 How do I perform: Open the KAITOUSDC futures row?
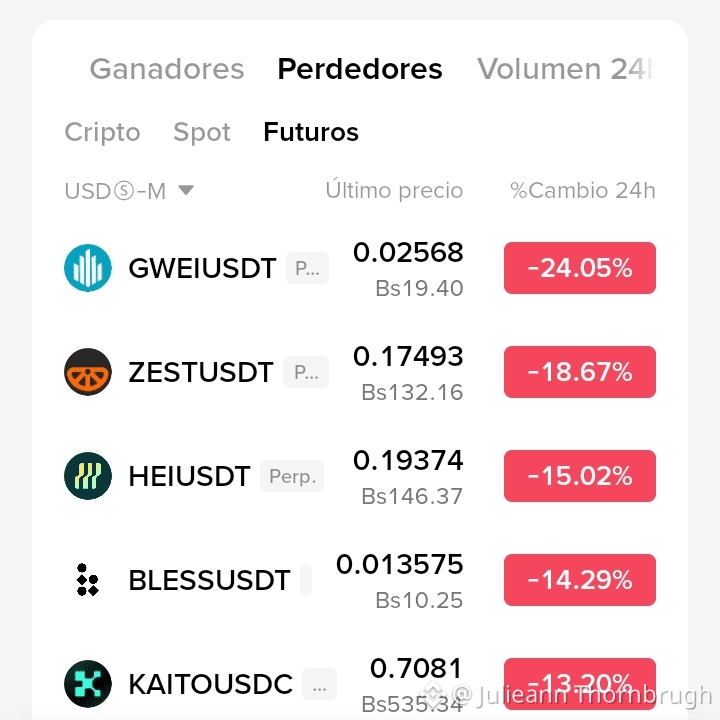(x=360, y=684)
